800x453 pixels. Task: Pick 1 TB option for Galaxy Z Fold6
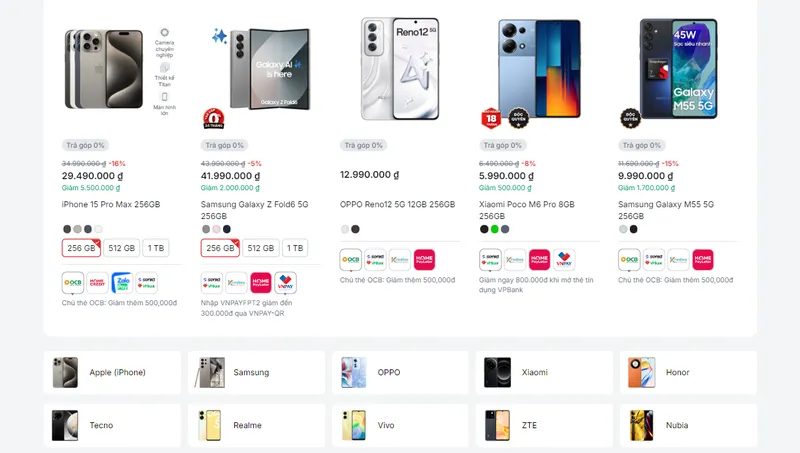296,248
